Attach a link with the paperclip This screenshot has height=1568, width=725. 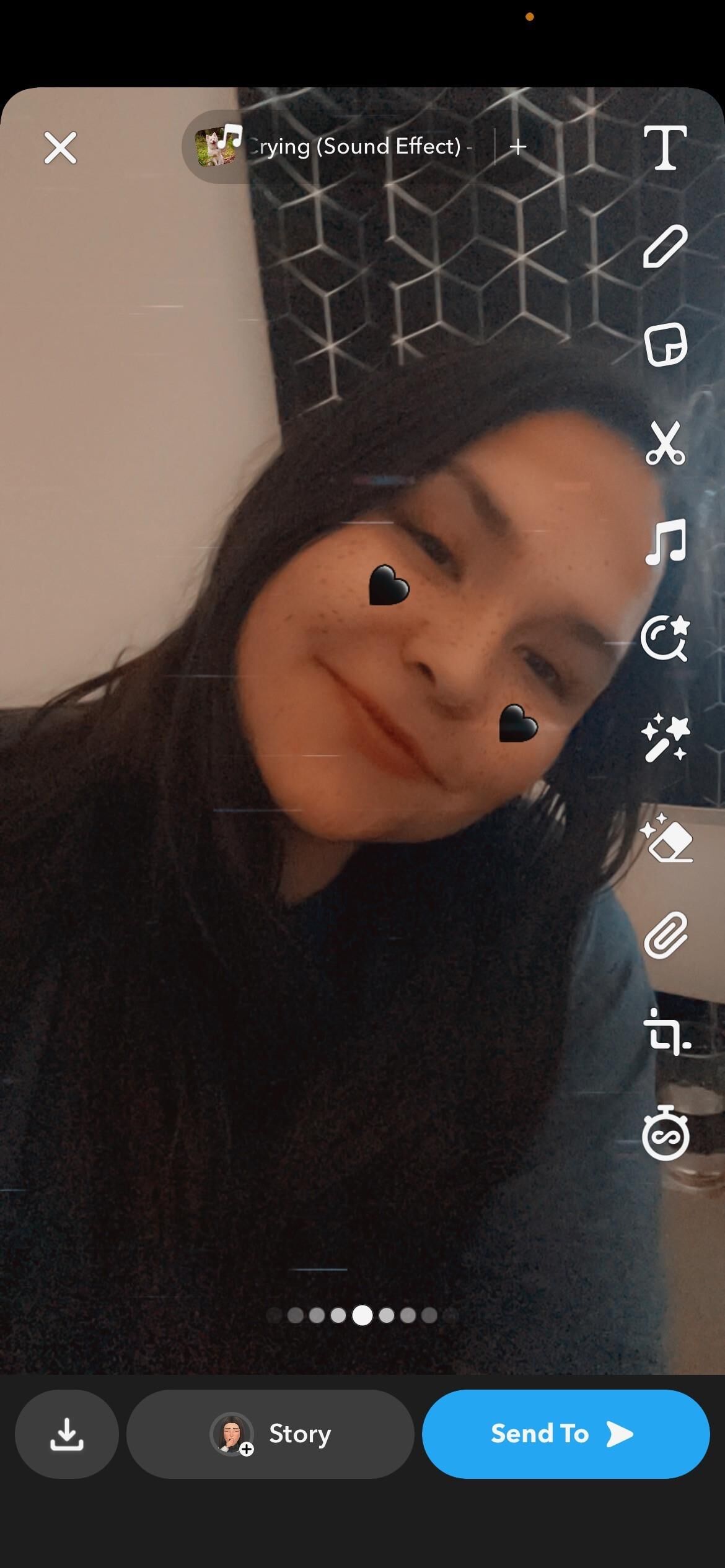pyautogui.click(x=665, y=935)
